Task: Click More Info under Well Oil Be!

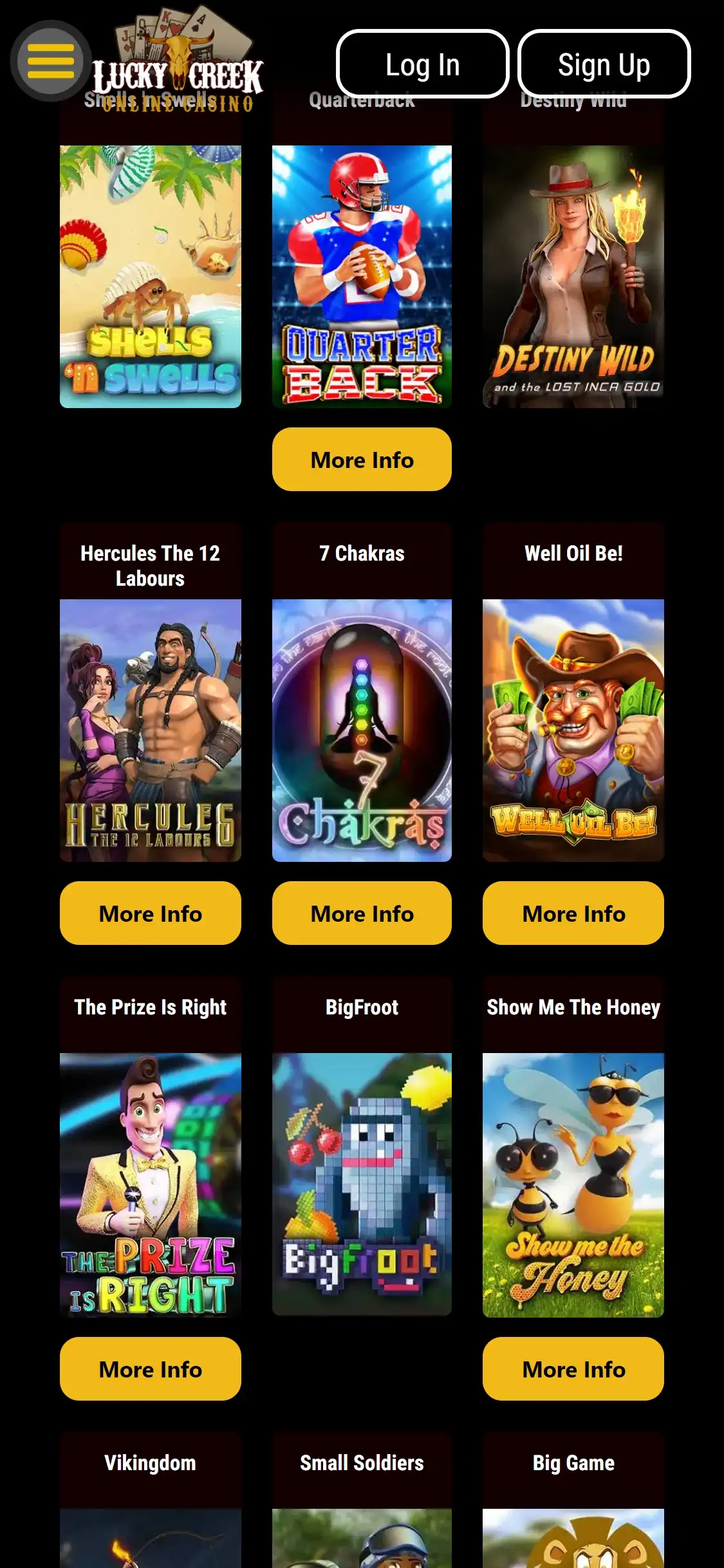Action: point(573,913)
